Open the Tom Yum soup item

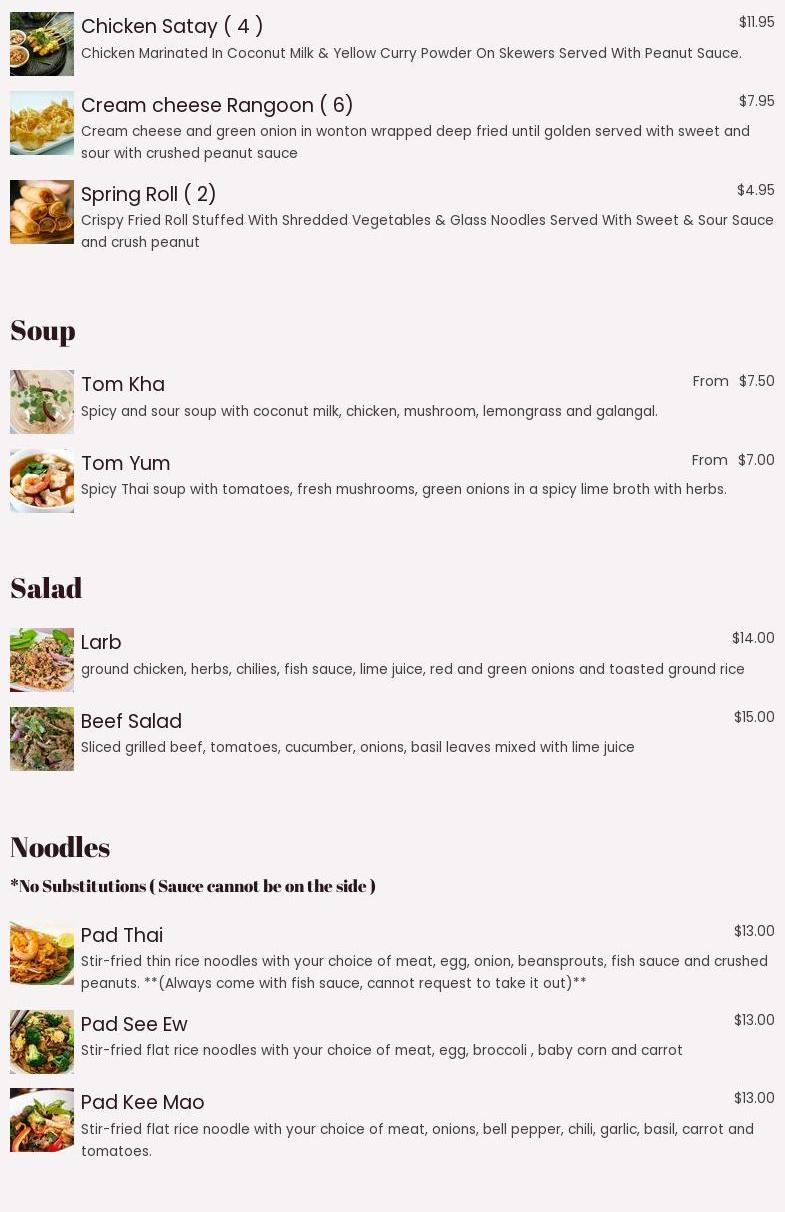click(x=125, y=463)
